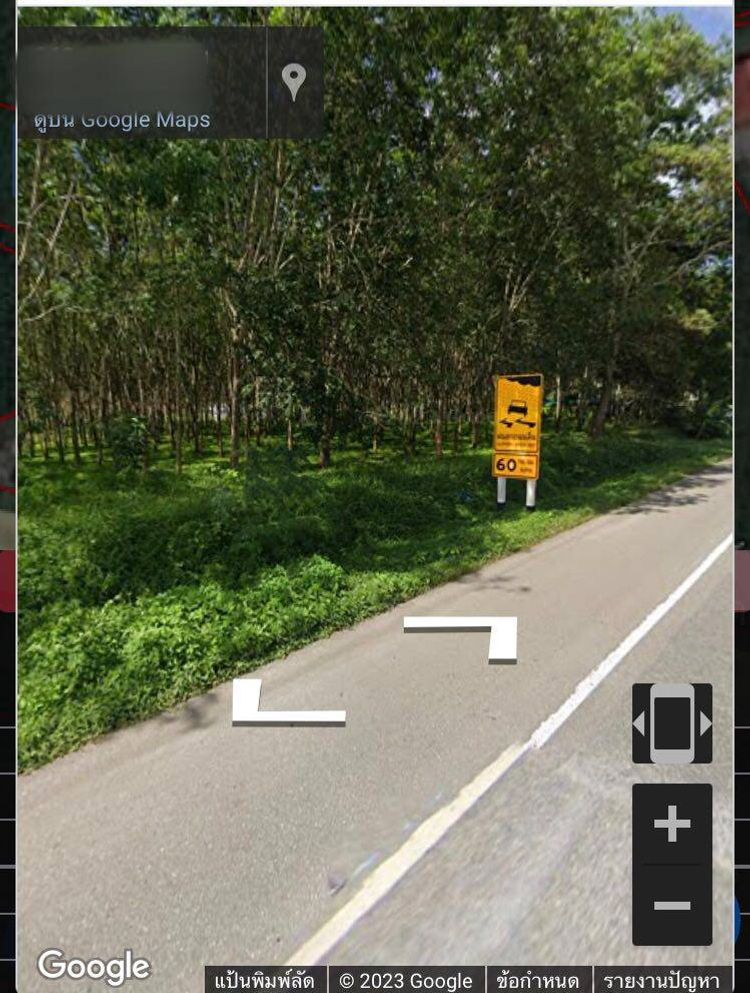Move forward along the road arrow
The height and width of the screenshot is (993, 750).
coord(470,636)
